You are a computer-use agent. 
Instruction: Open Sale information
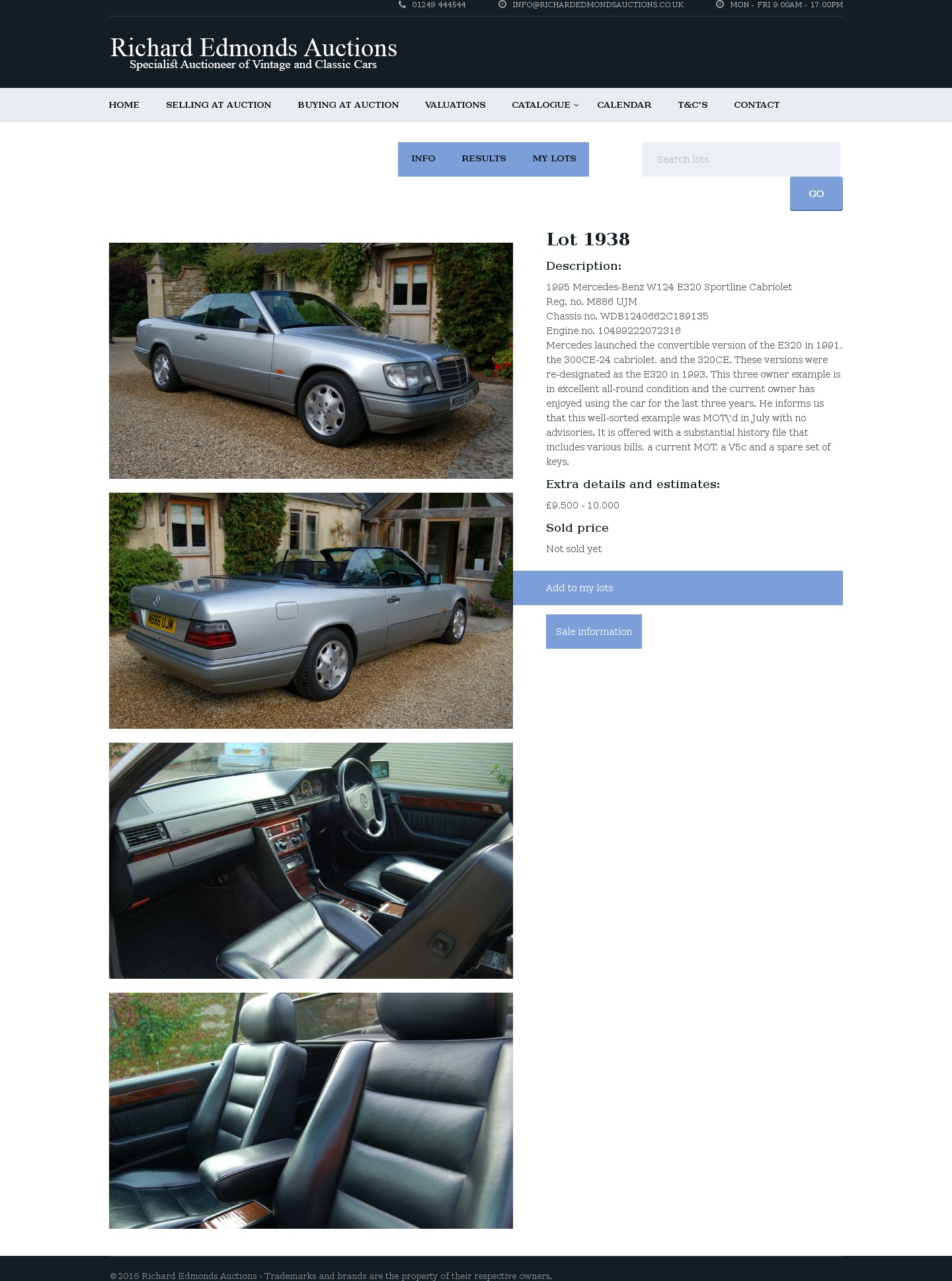click(x=594, y=632)
